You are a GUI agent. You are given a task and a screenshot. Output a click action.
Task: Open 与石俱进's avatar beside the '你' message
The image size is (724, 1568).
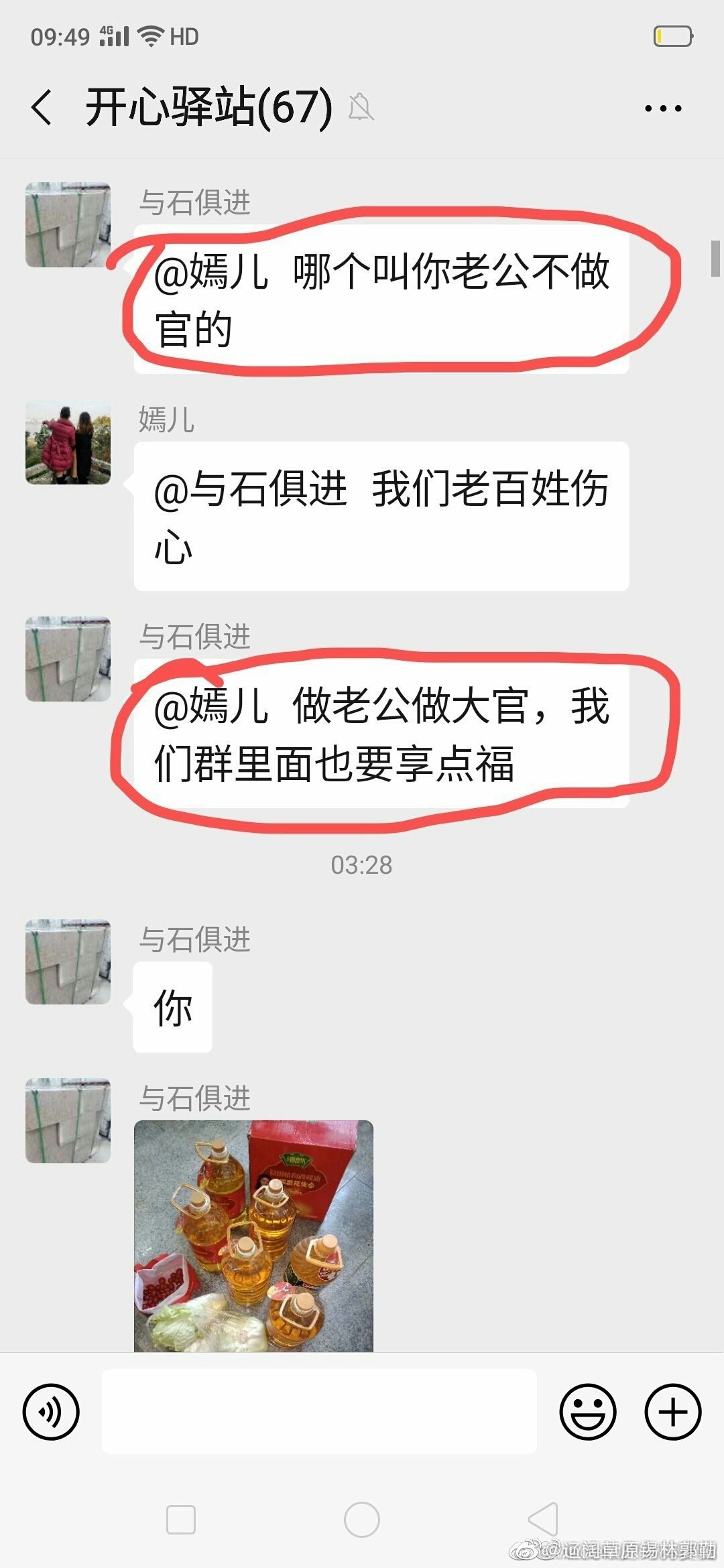68,962
